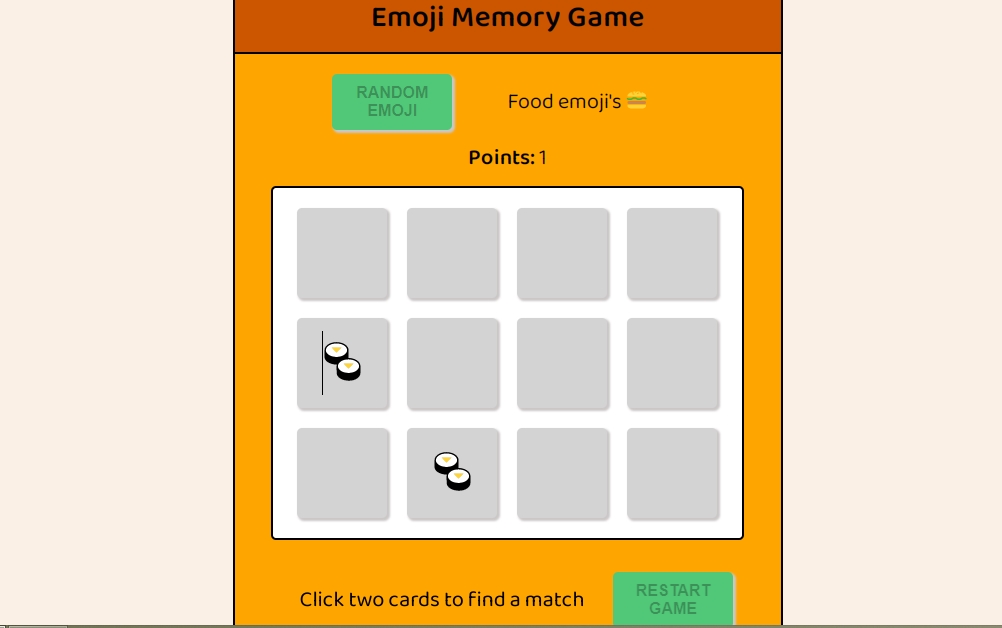Restart the memory game

pos(673,599)
